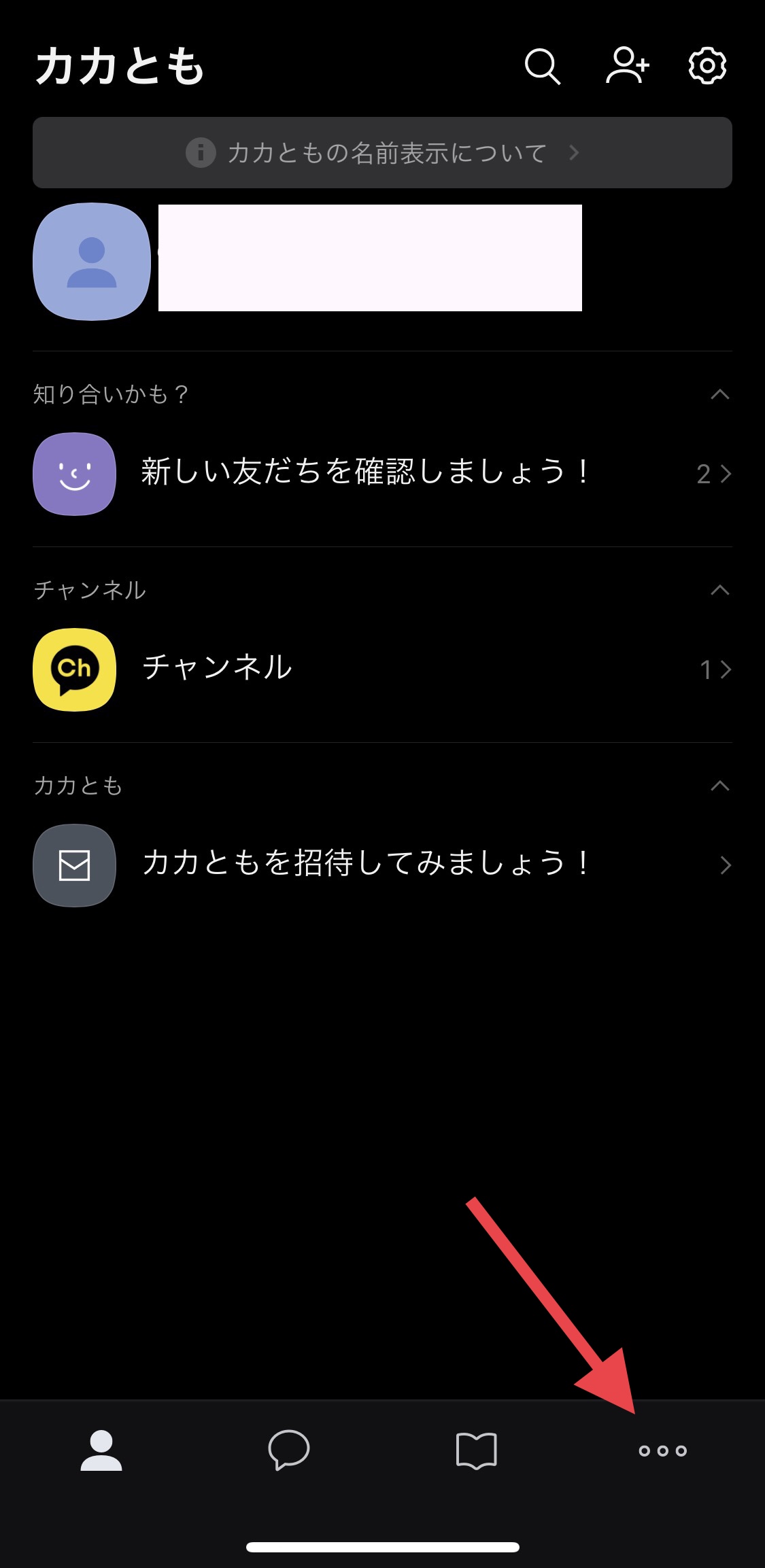Open the search icon
Screen dimensions: 765x1568
(542, 66)
